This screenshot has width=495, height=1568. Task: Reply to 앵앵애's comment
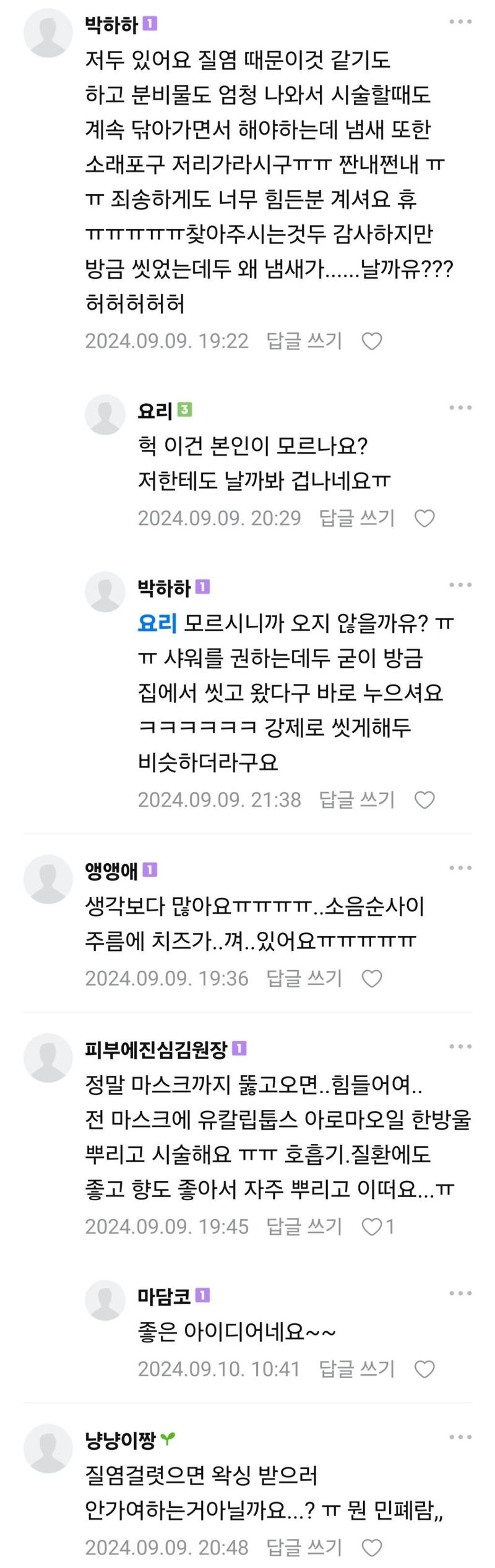304,979
